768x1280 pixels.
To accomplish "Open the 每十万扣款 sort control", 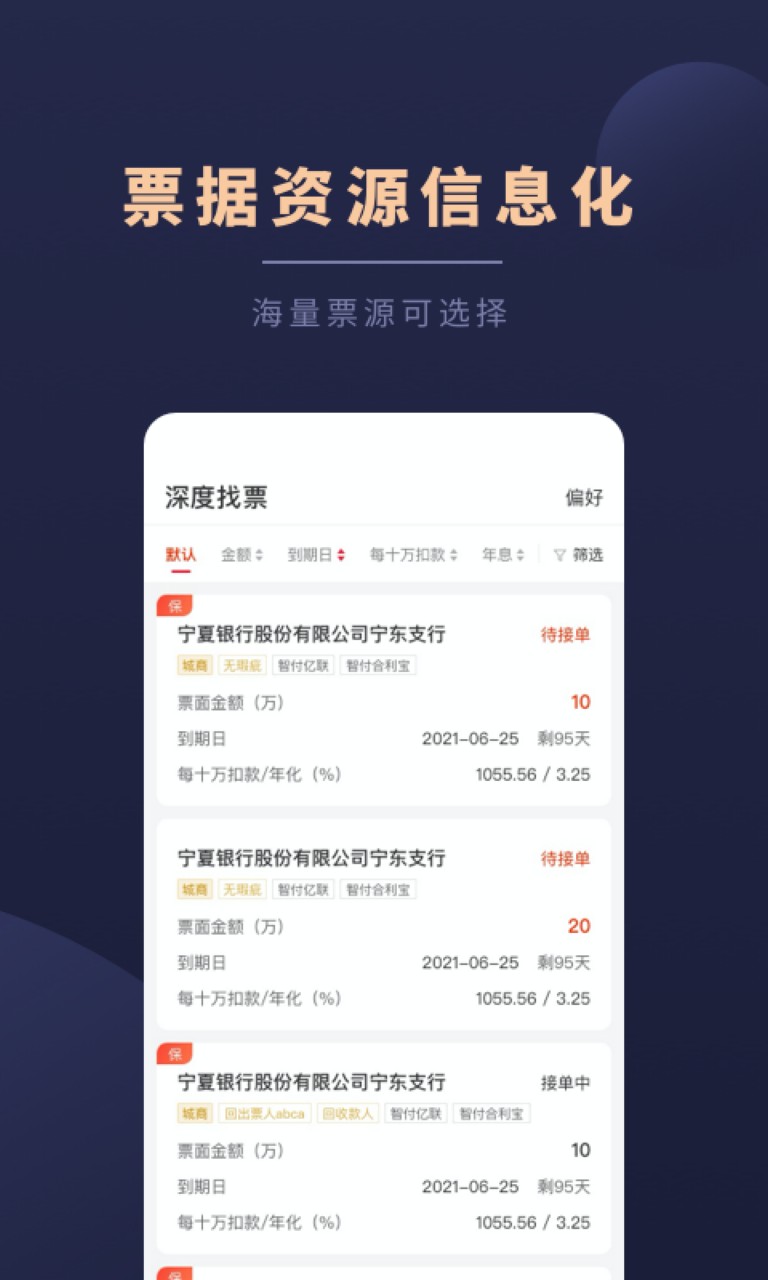I will coord(409,552).
